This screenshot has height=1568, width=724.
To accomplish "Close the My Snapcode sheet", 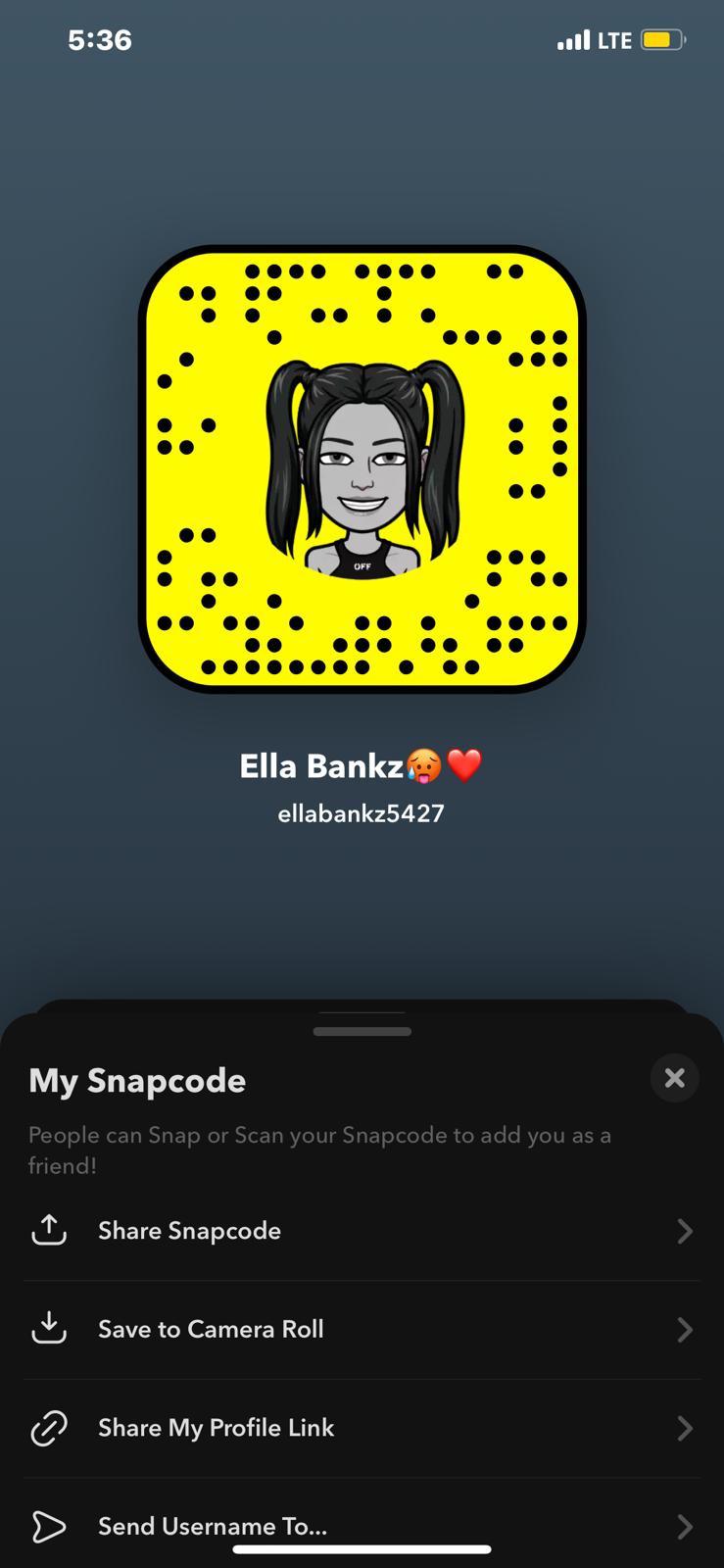I will pyautogui.click(x=674, y=1078).
